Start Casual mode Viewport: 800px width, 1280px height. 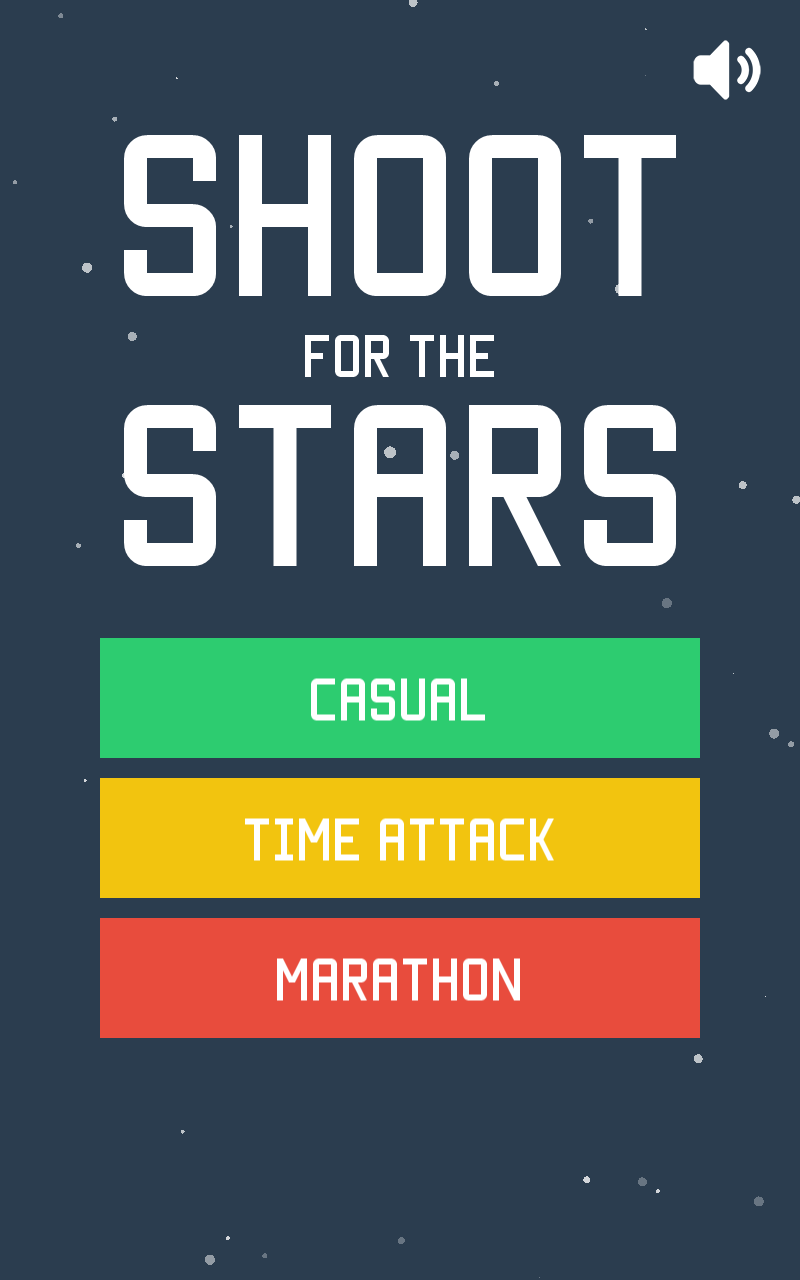tap(400, 698)
